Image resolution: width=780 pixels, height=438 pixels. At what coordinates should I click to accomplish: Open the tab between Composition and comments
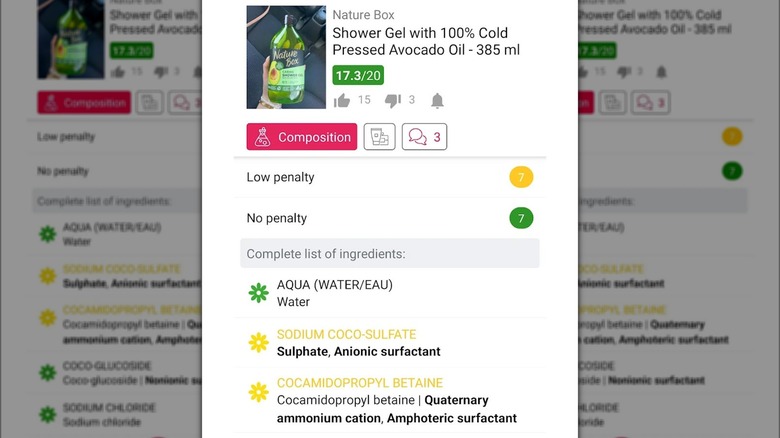coord(379,137)
